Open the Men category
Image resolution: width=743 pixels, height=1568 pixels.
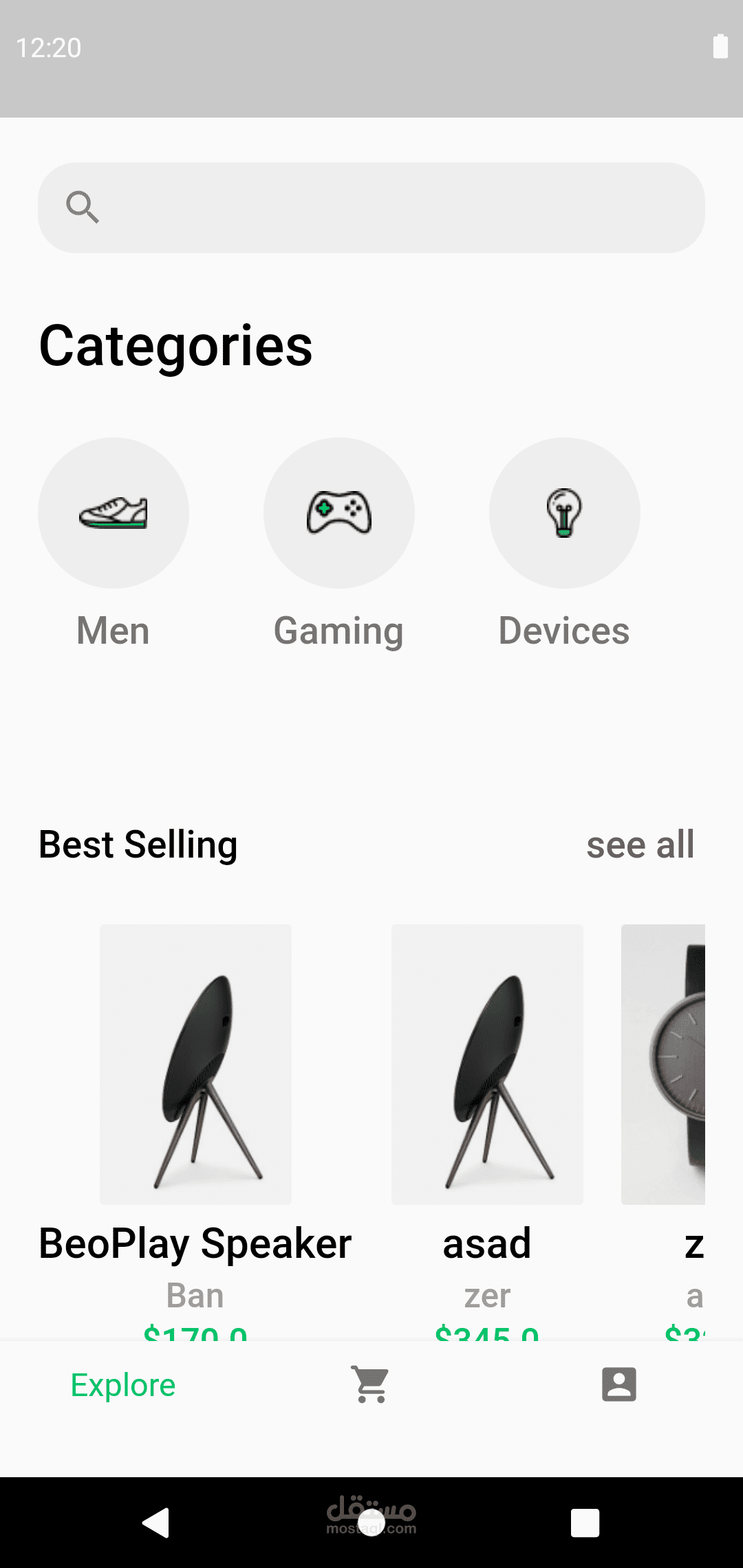click(114, 513)
